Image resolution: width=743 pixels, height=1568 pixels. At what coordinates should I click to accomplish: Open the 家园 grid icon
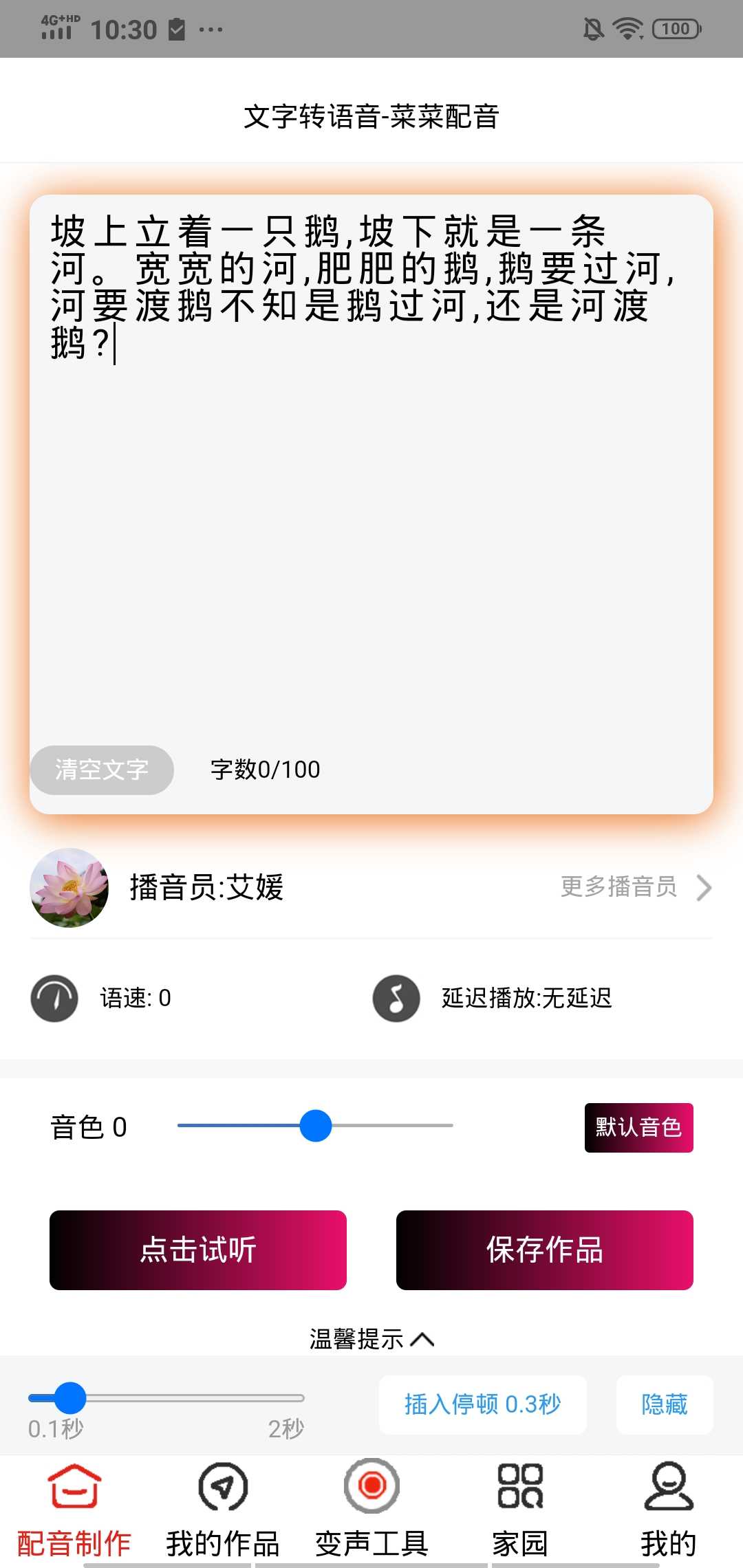point(519,1485)
